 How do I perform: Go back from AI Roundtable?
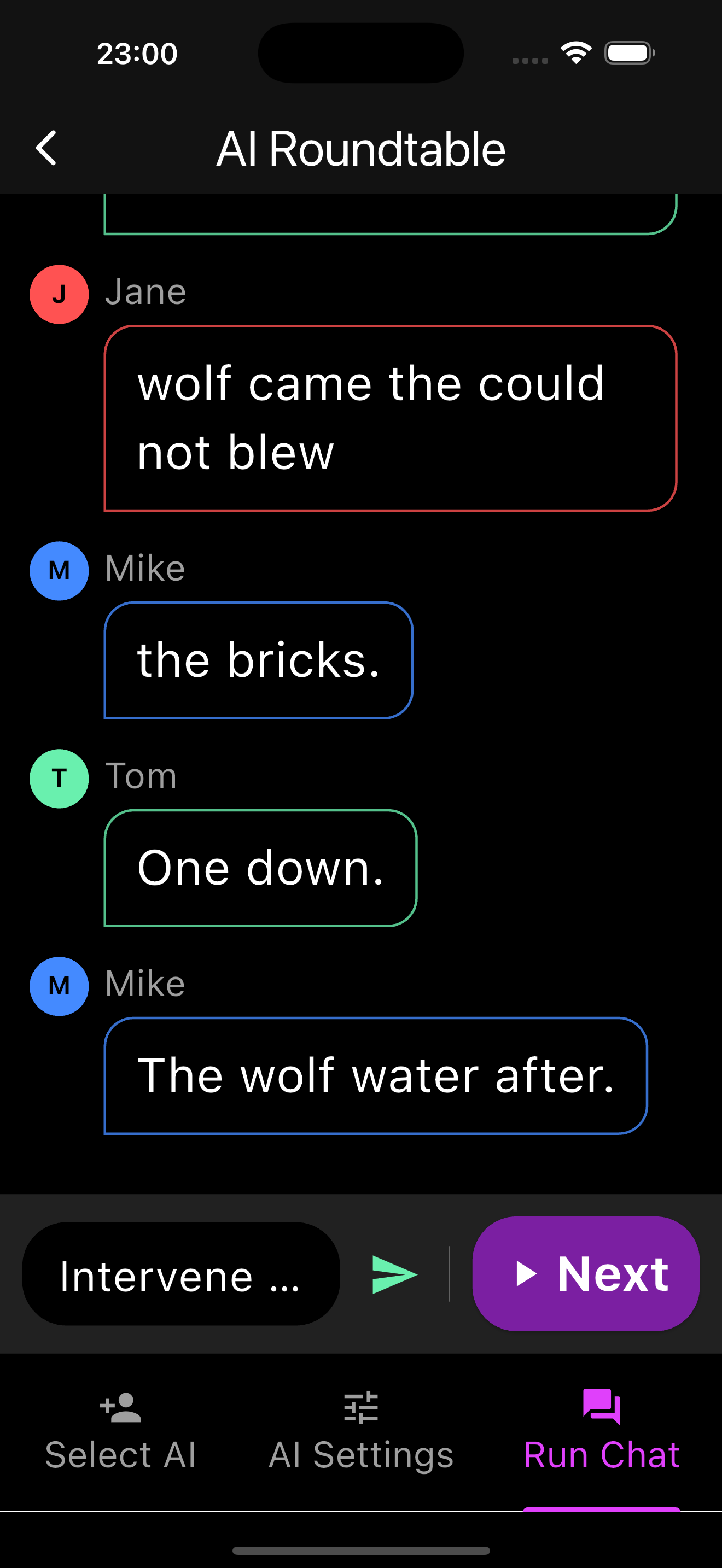pos(46,148)
